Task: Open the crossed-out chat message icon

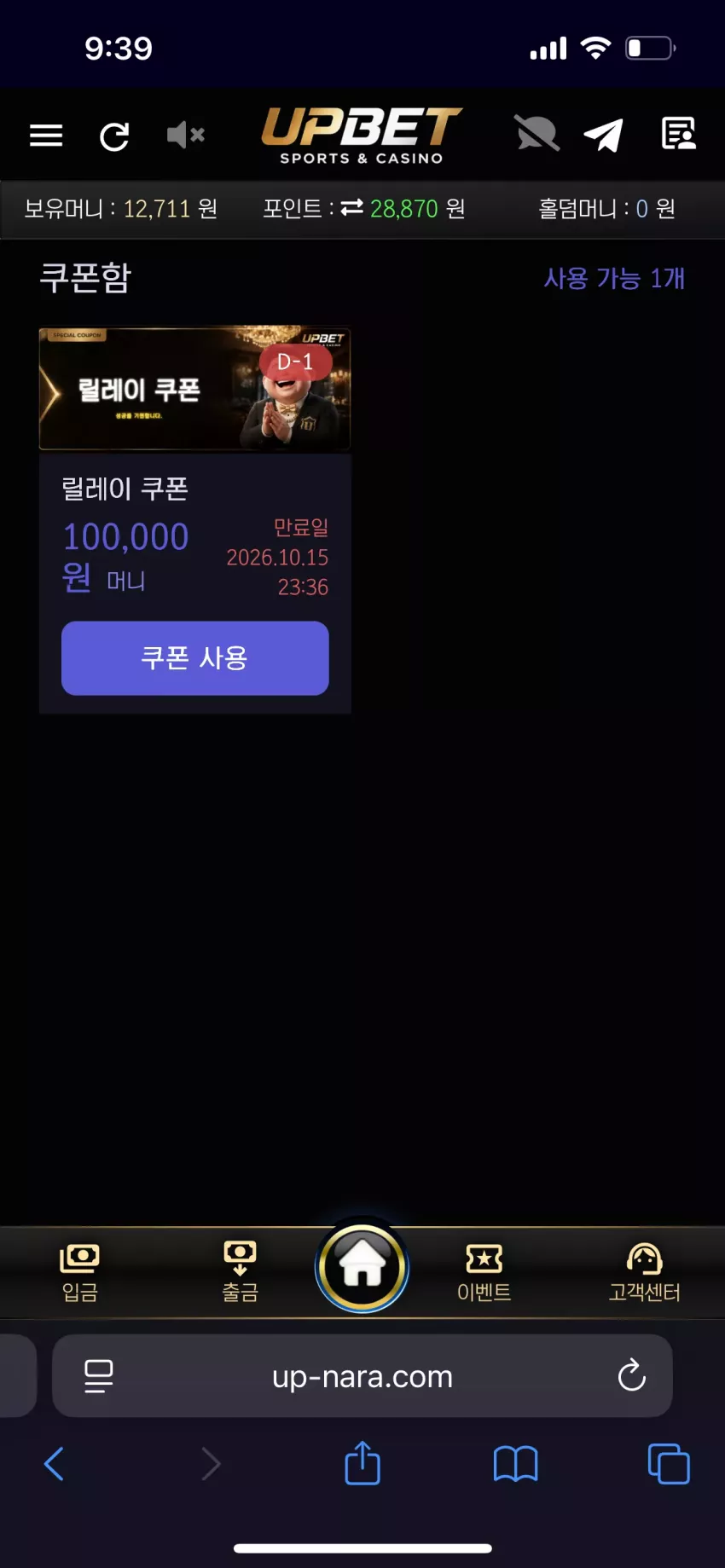Action: tap(536, 134)
